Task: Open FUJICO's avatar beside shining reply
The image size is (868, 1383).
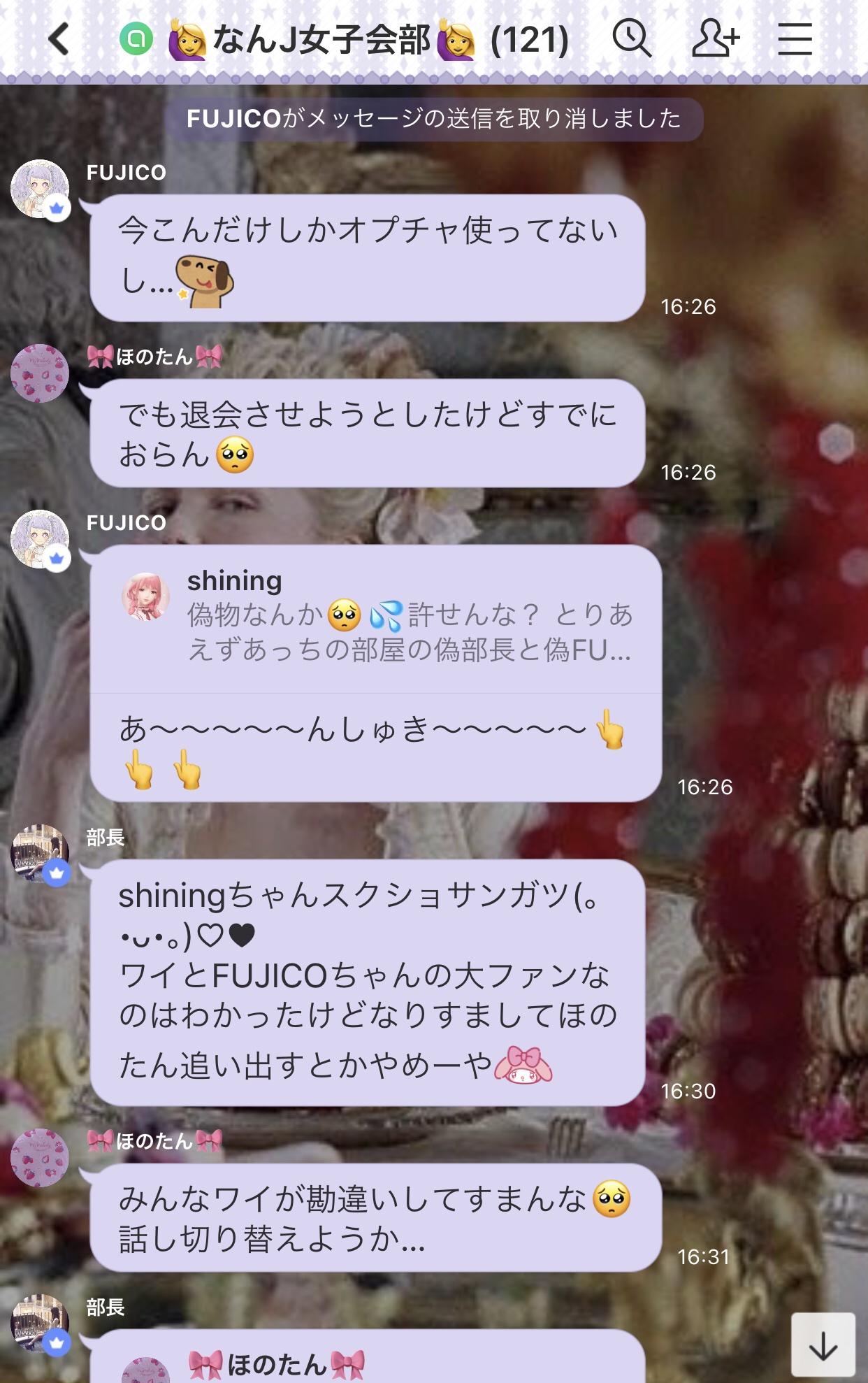Action: point(40,539)
